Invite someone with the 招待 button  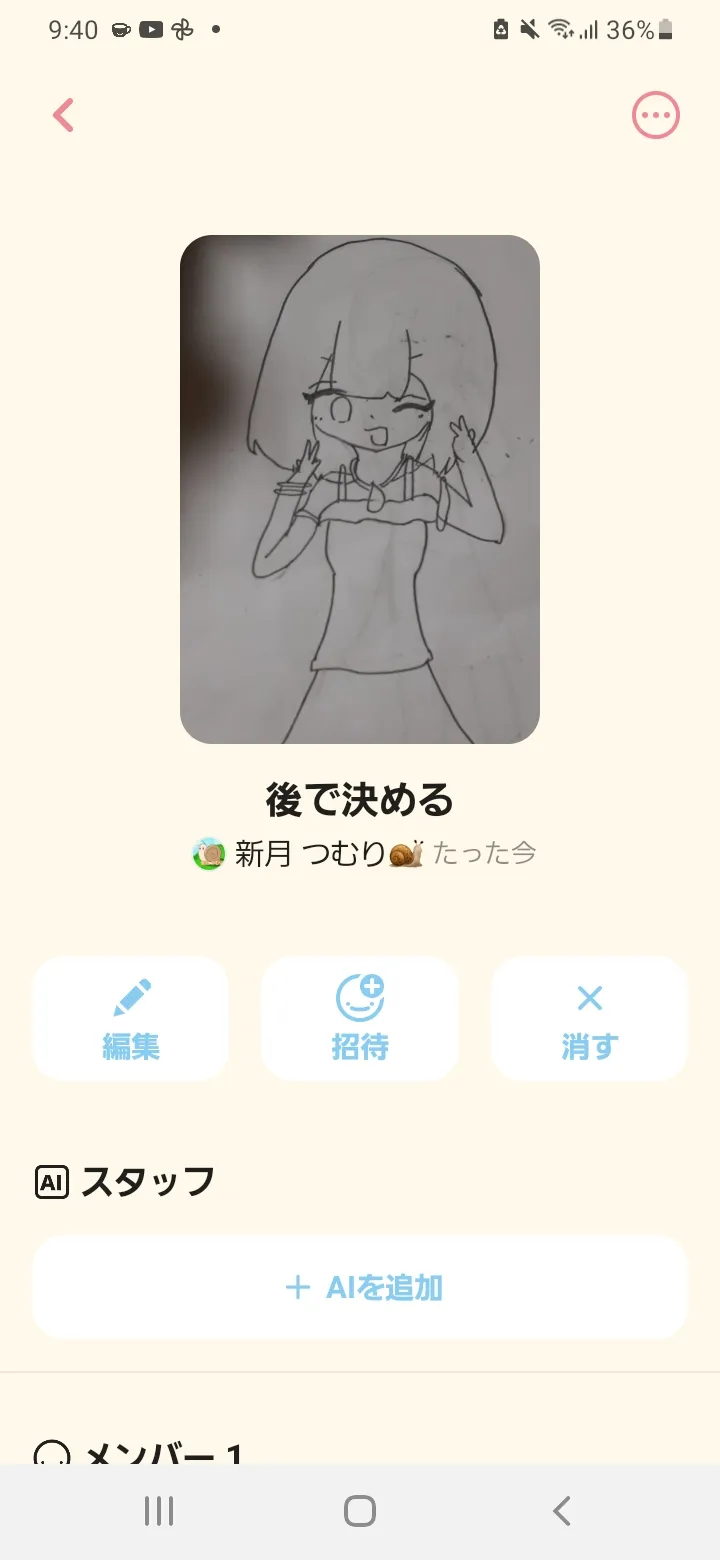pos(360,1018)
